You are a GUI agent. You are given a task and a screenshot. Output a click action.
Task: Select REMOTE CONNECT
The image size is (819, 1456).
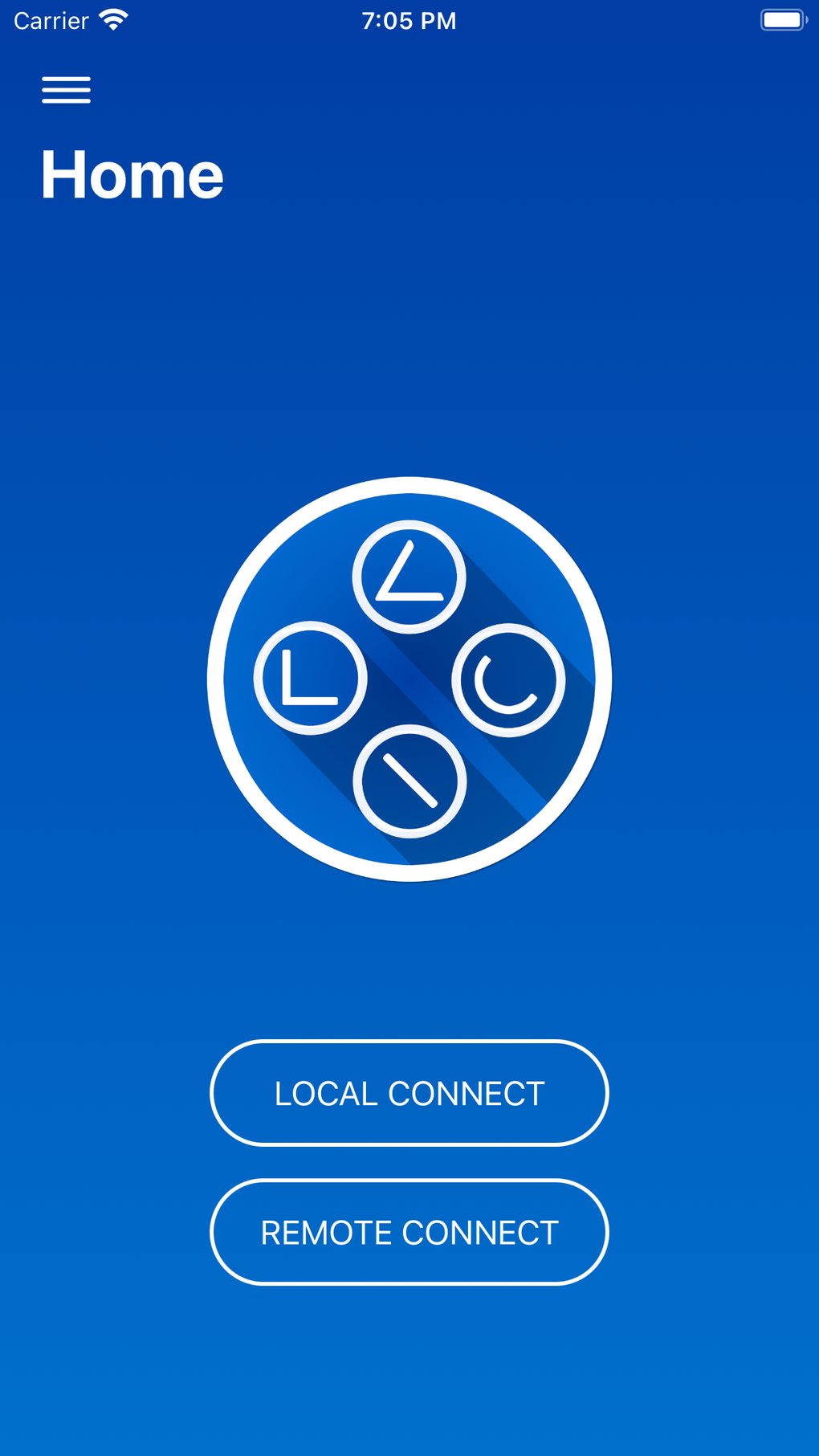tap(409, 1232)
